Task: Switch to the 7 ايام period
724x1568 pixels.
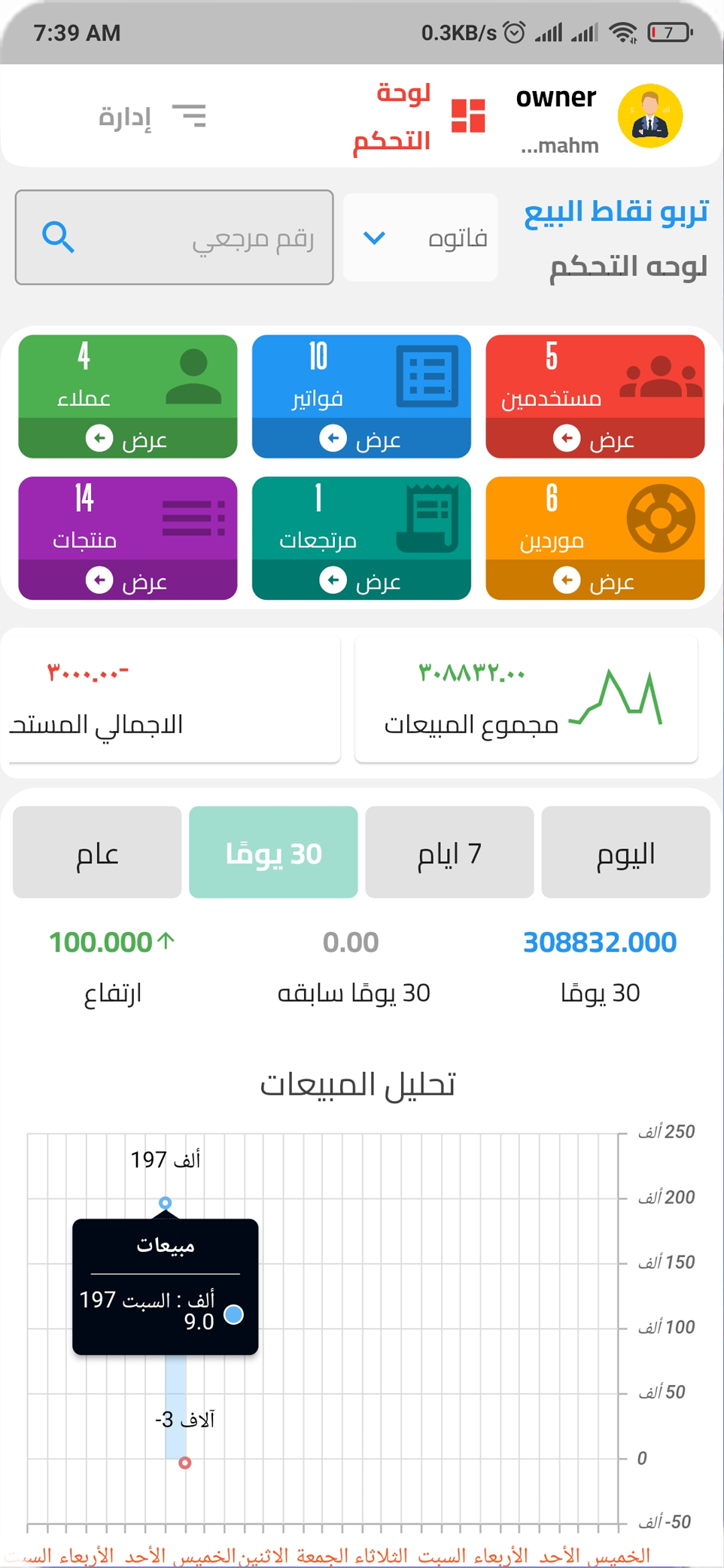Action: tap(449, 852)
